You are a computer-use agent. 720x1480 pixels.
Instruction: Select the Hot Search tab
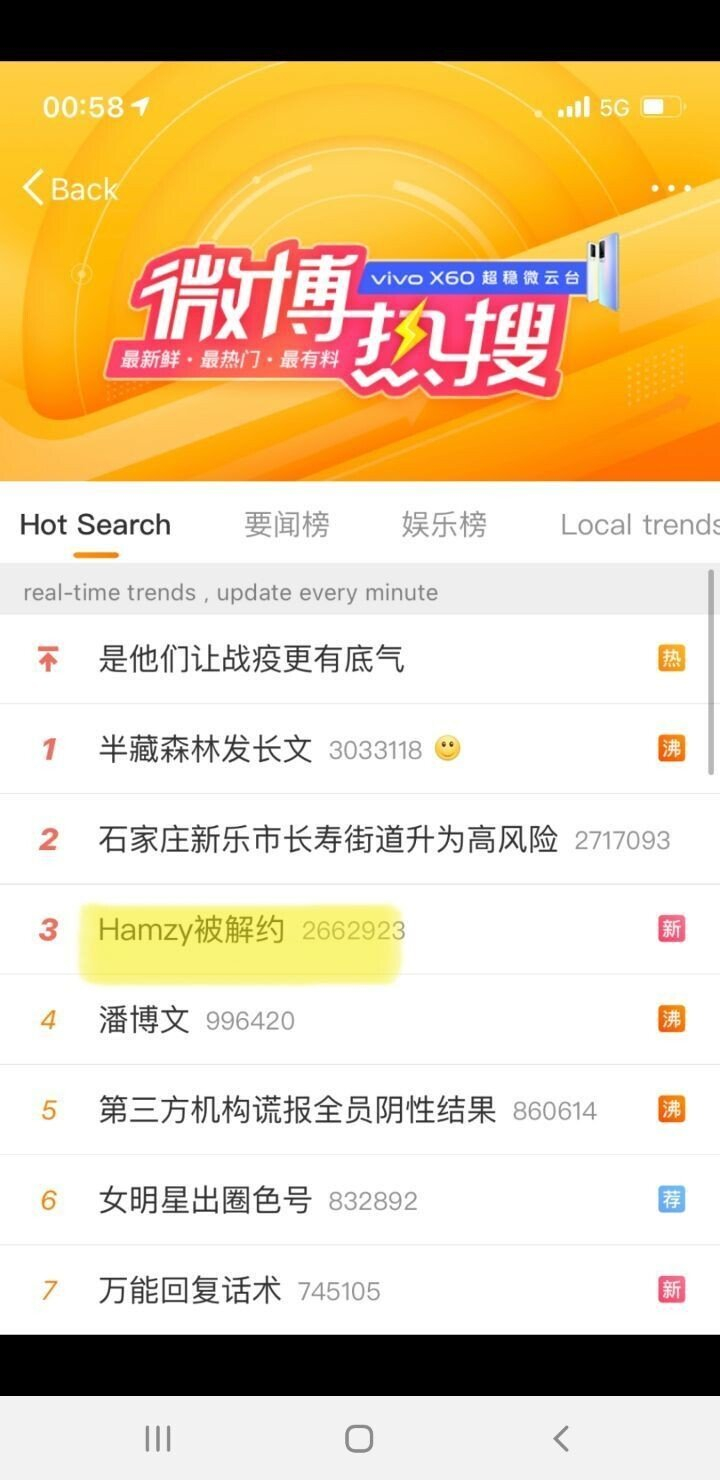(x=95, y=525)
